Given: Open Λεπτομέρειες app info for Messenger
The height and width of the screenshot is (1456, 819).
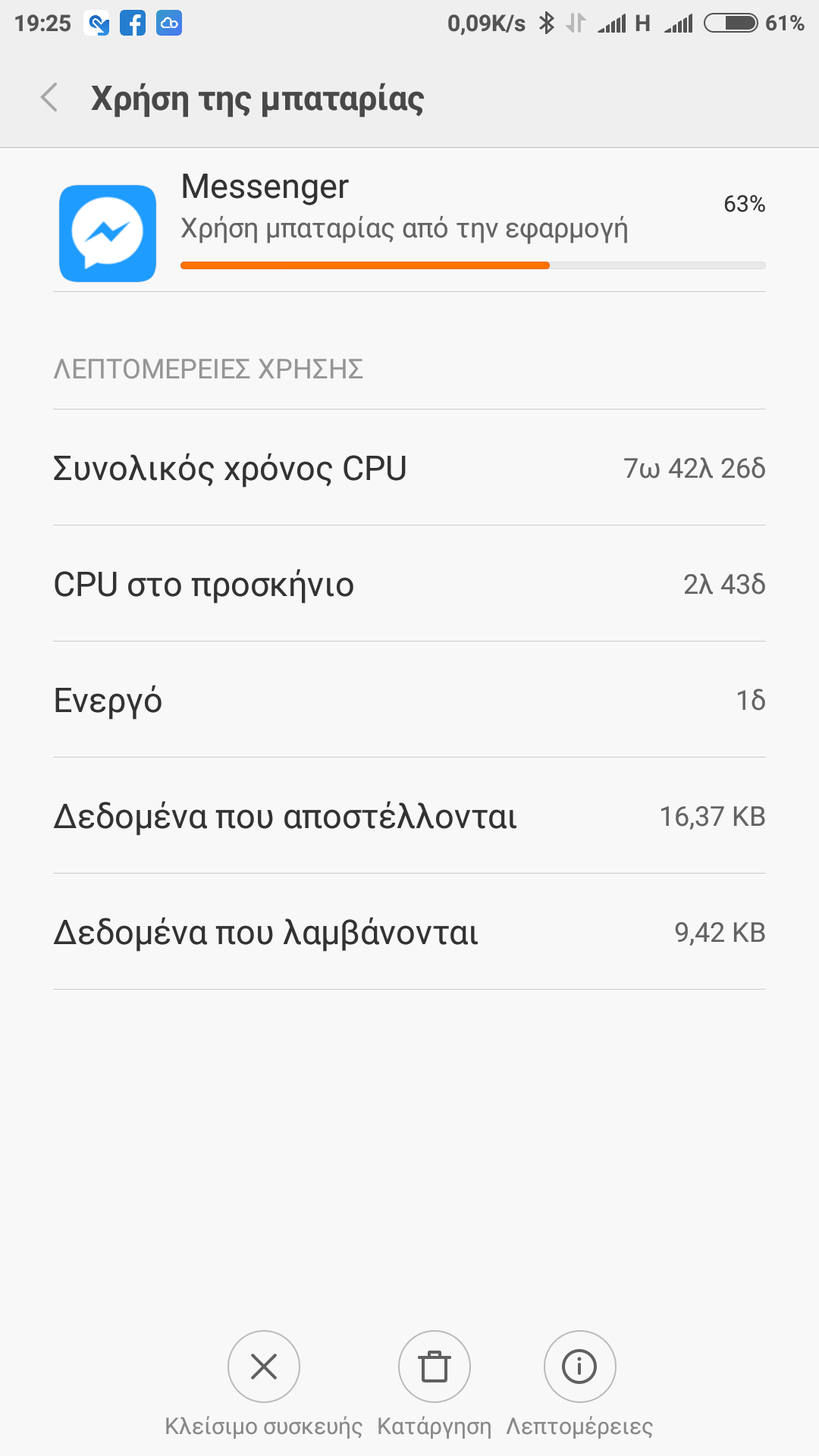Looking at the screenshot, I should click(x=579, y=1367).
